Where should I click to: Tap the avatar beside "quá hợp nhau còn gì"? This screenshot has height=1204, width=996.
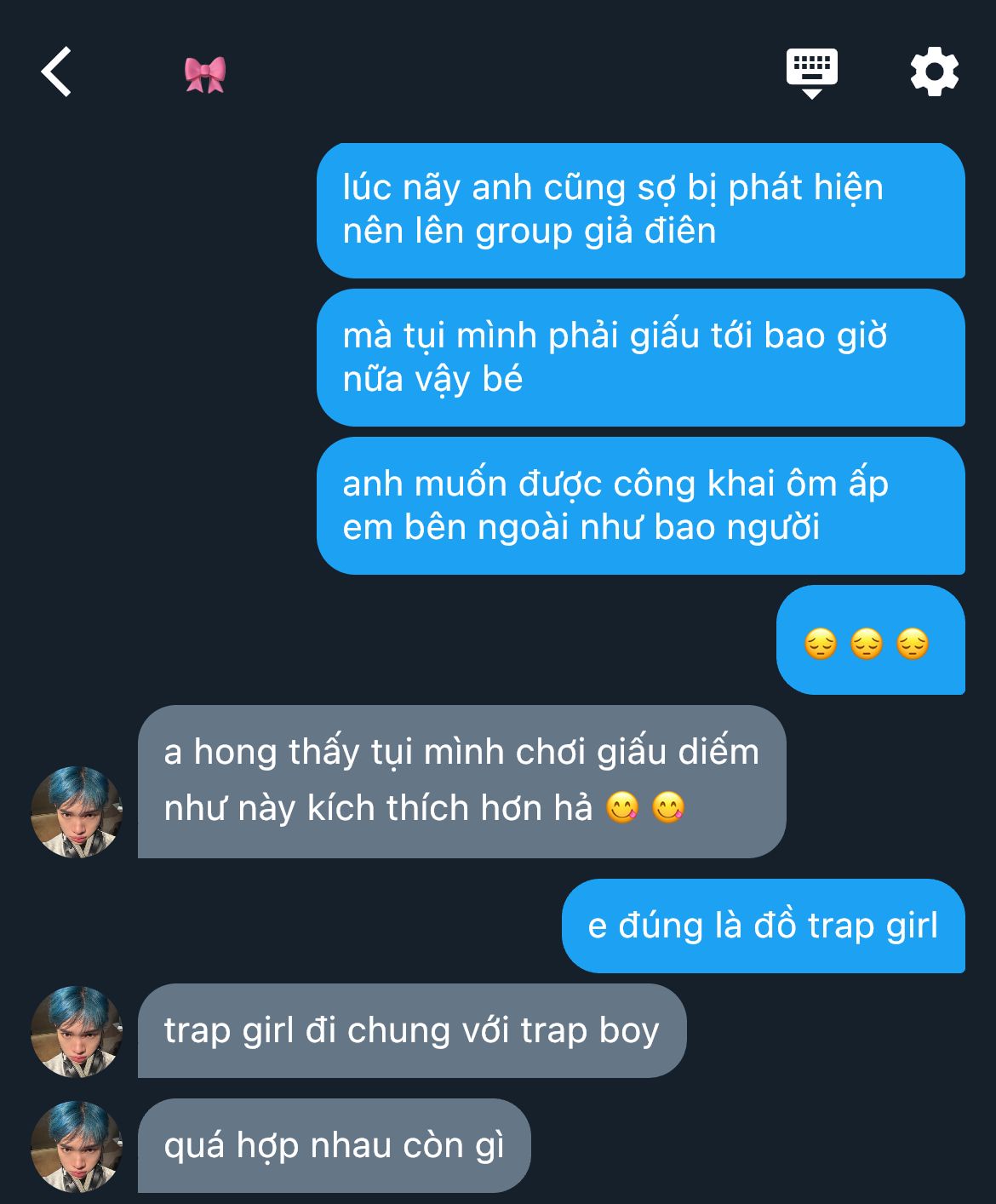tap(77, 1146)
